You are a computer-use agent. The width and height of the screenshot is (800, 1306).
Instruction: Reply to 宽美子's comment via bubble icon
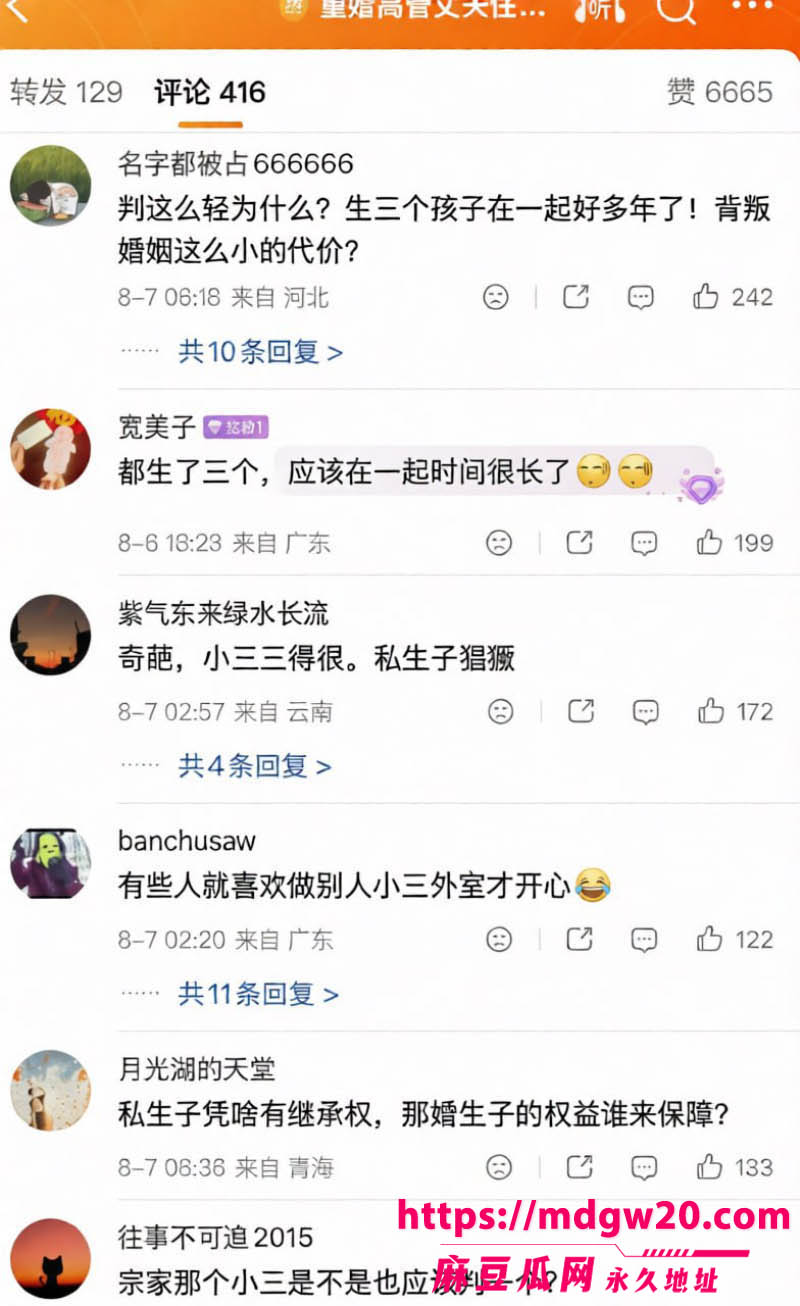644,543
